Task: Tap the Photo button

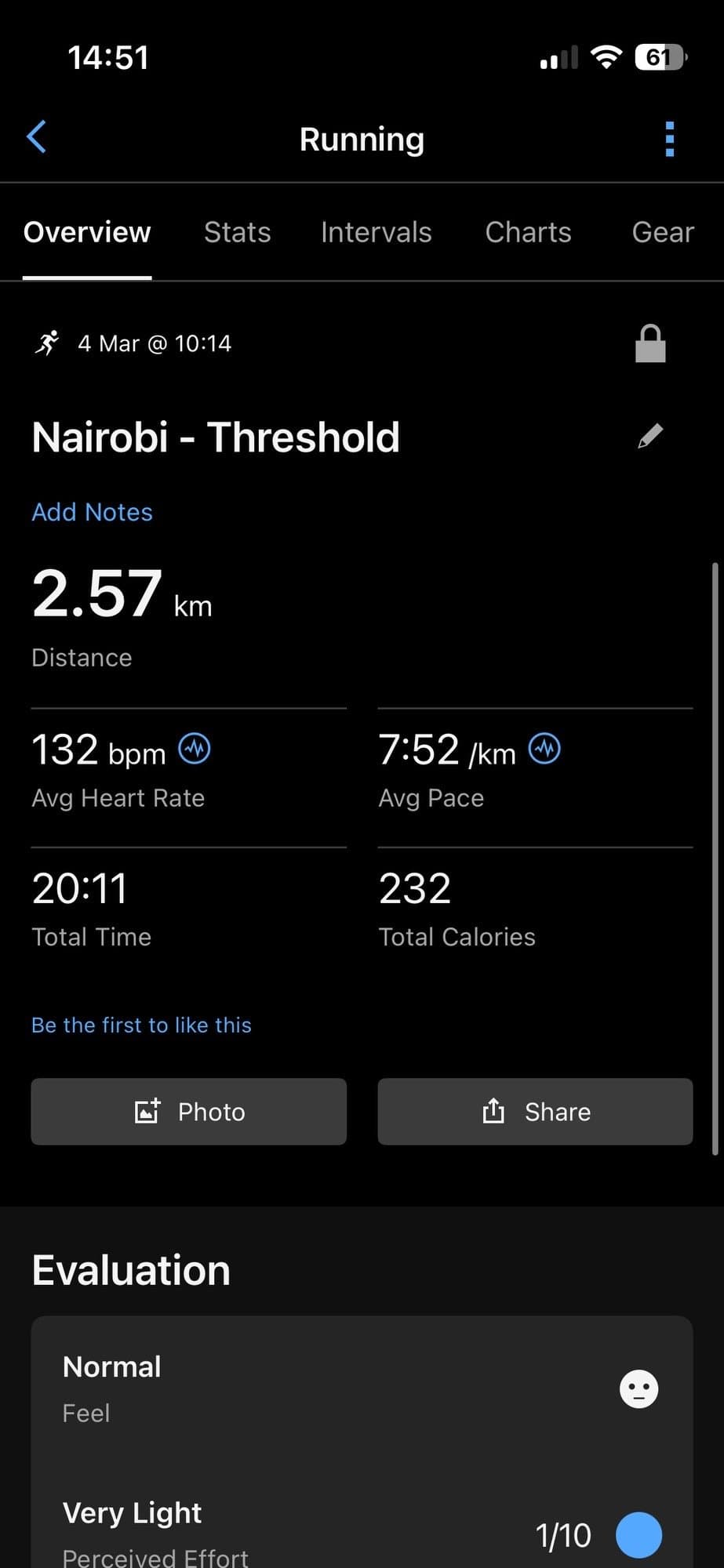Action: click(188, 1112)
